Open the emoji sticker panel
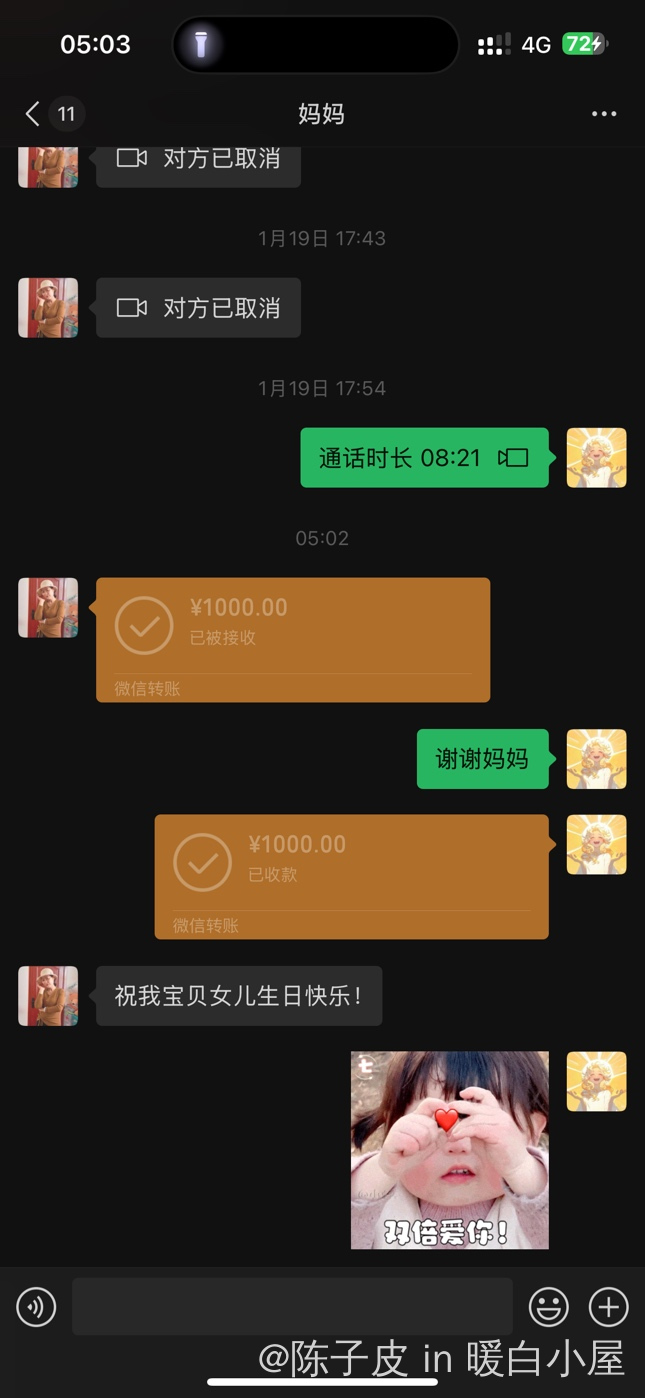Viewport: 645px width, 1398px height. [548, 1306]
